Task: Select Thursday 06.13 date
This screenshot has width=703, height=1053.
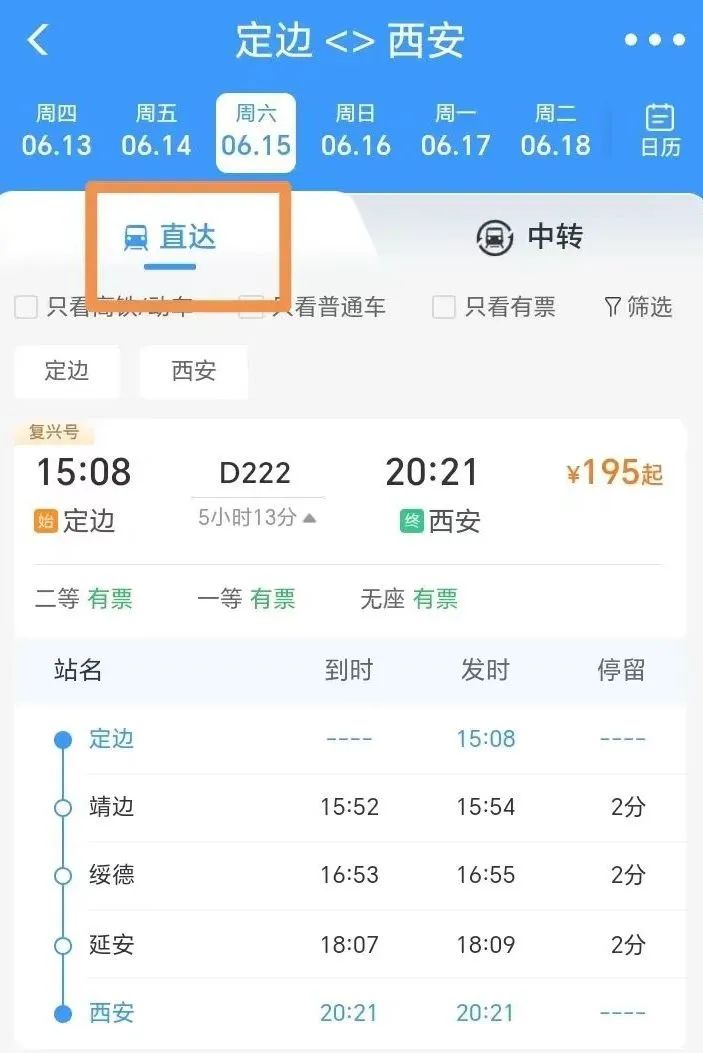Action: coord(56,131)
